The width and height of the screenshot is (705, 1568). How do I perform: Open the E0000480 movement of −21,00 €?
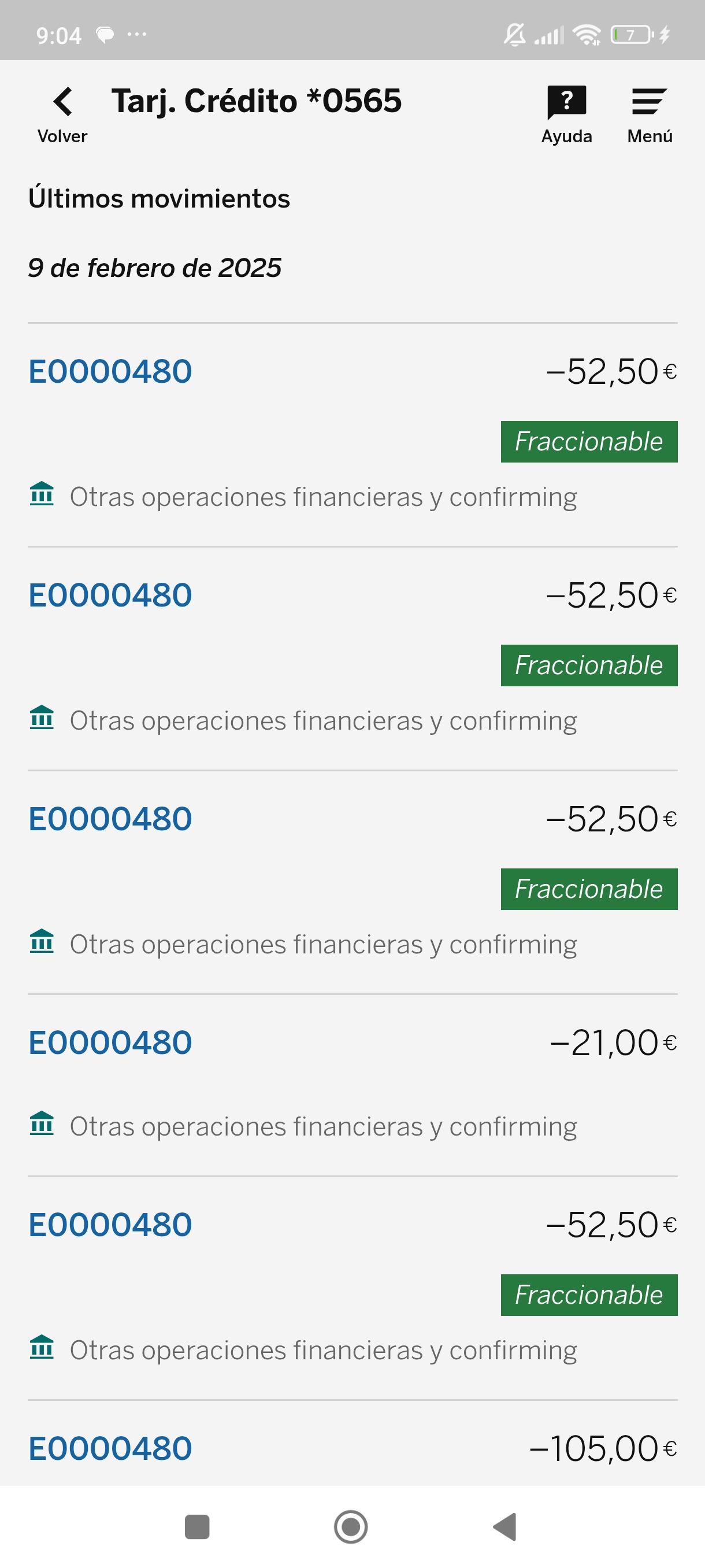pos(110,1042)
